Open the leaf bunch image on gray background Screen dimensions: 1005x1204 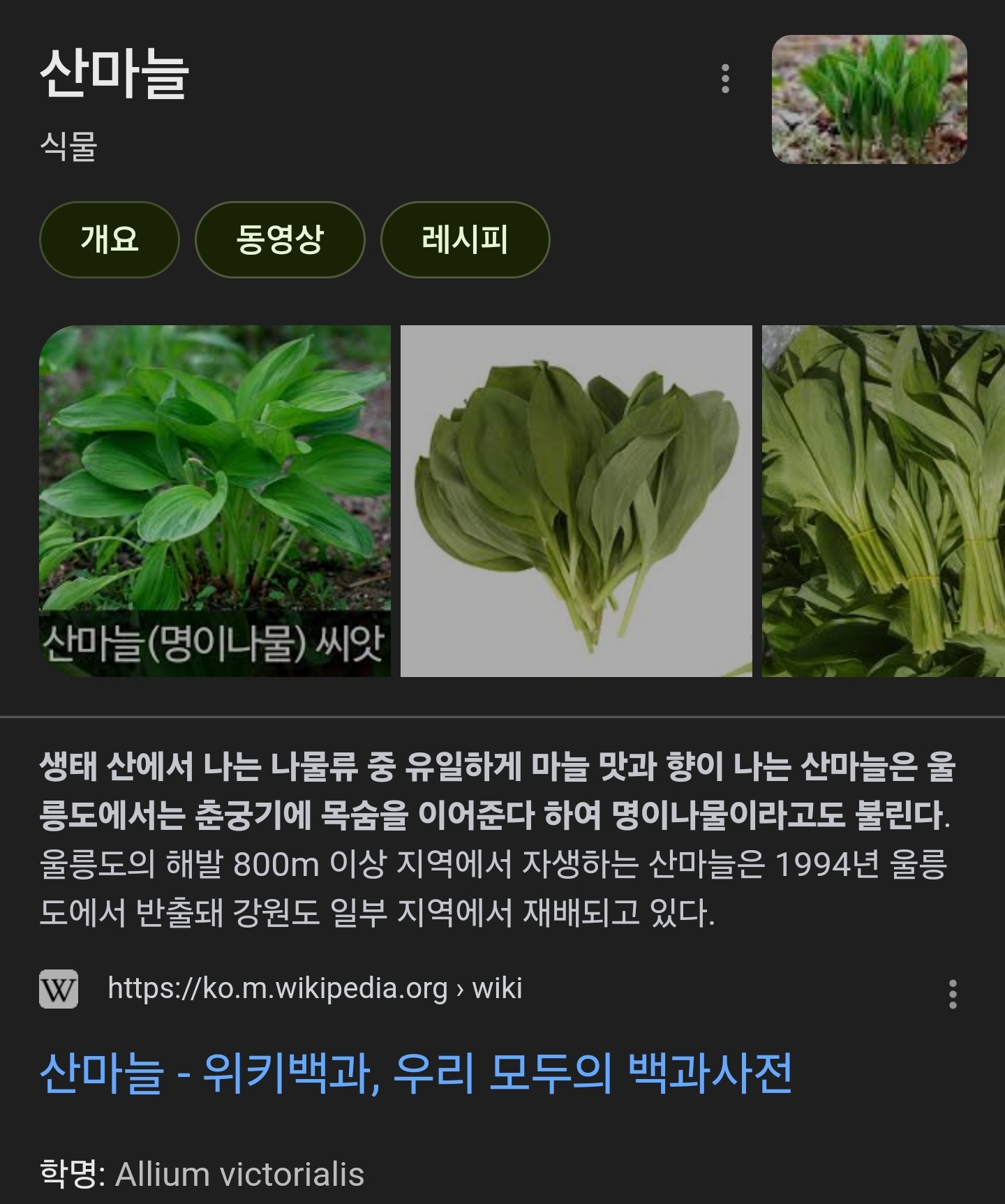[576, 500]
